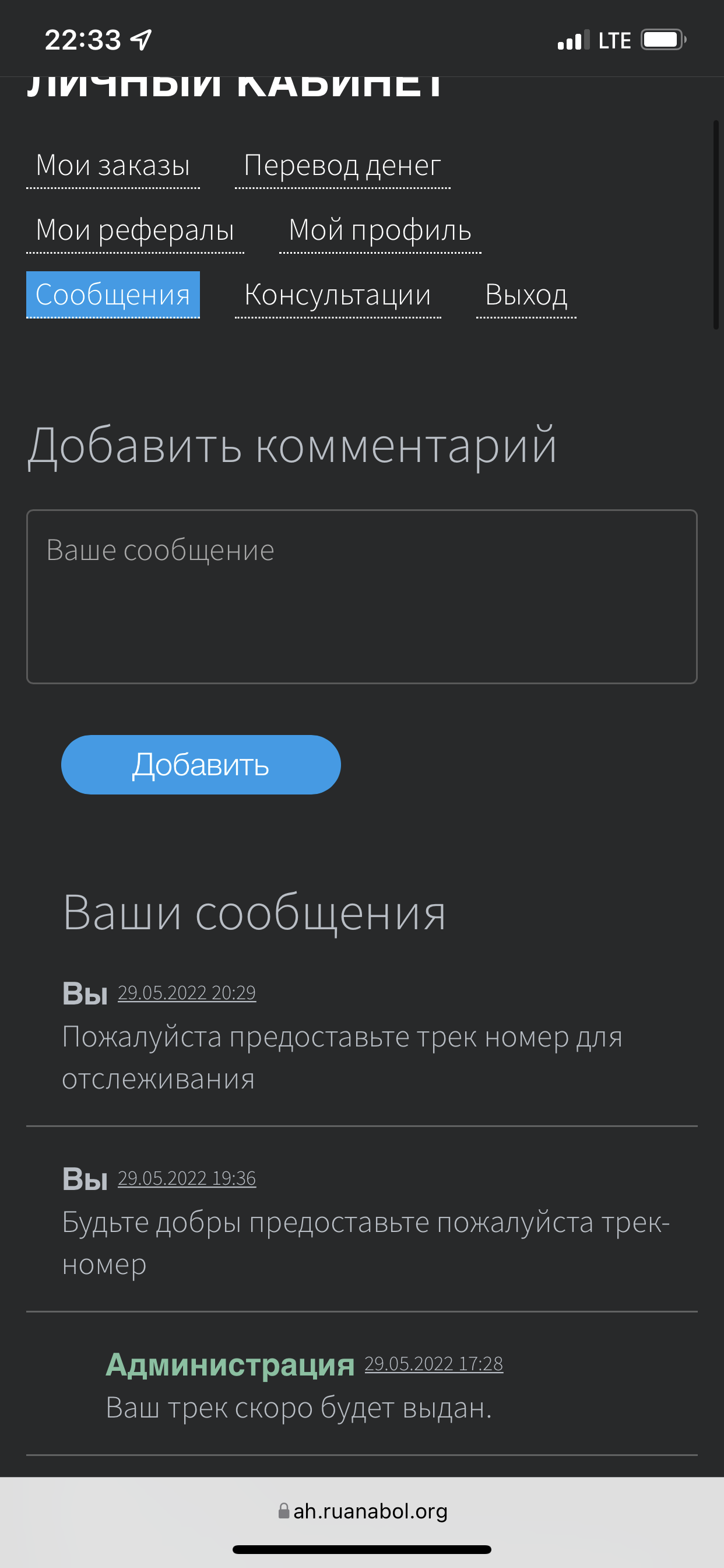The height and width of the screenshot is (1568, 724).
Task: Select the Сообщения tab
Action: click(x=113, y=295)
